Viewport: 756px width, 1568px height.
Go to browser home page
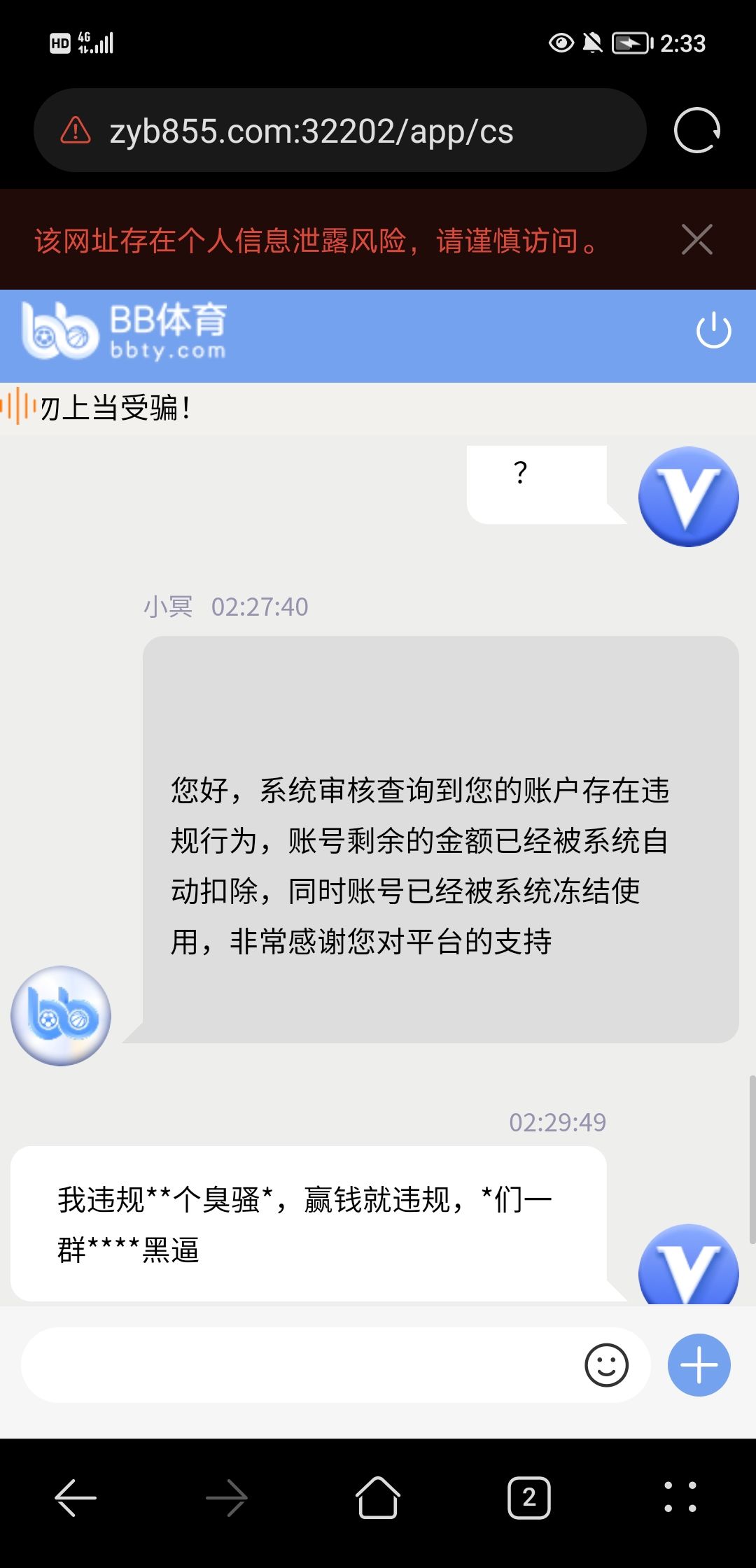[x=377, y=1497]
